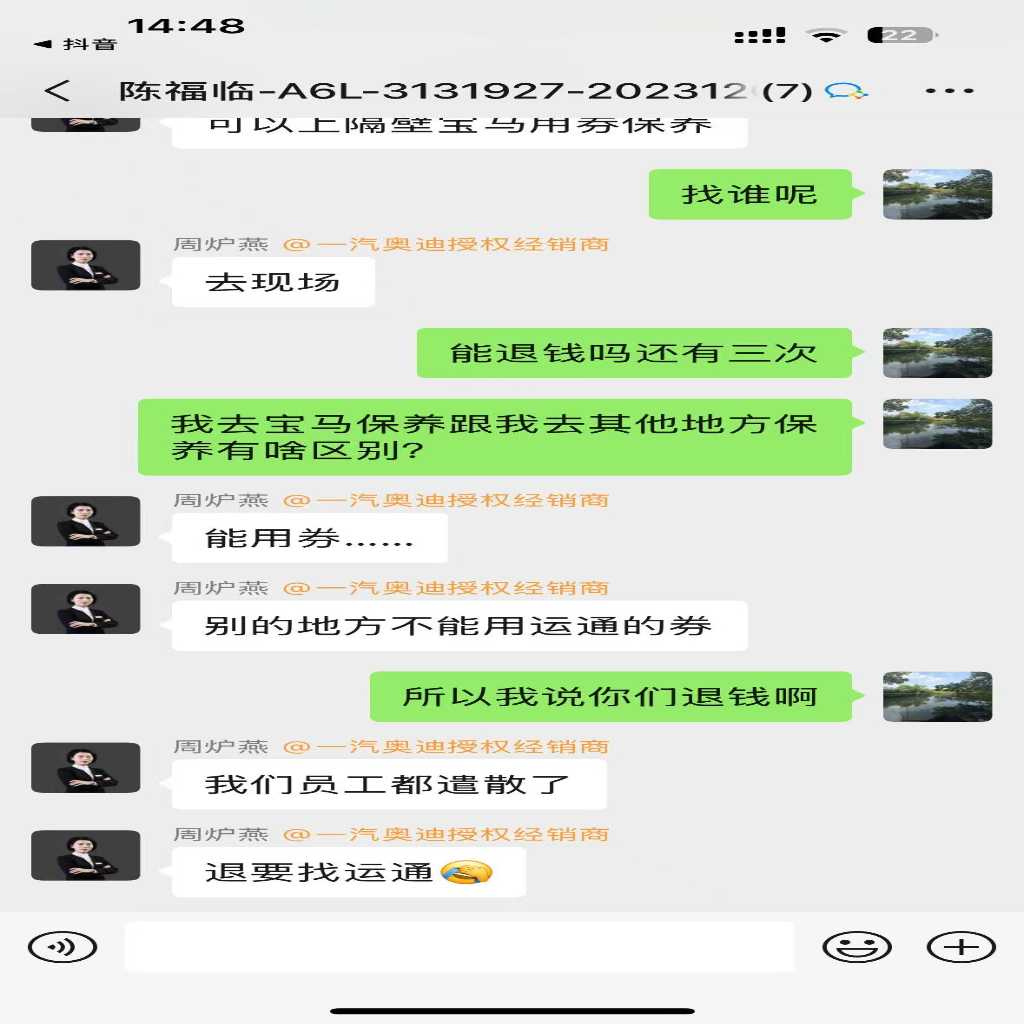Open 周炉燕's avatar beside 退要找运通

tap(85, 855)
